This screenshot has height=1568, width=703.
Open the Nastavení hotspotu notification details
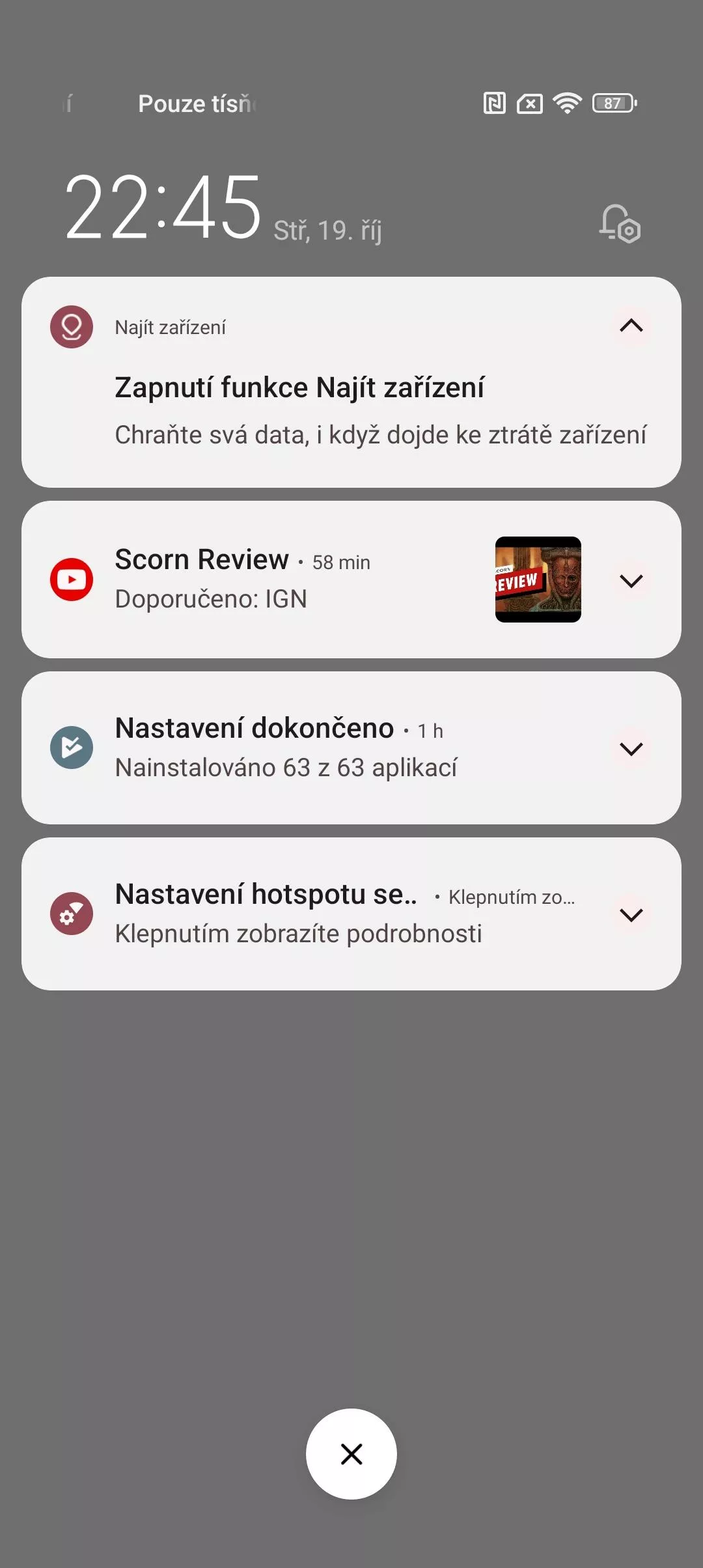[x=351, y=914]
